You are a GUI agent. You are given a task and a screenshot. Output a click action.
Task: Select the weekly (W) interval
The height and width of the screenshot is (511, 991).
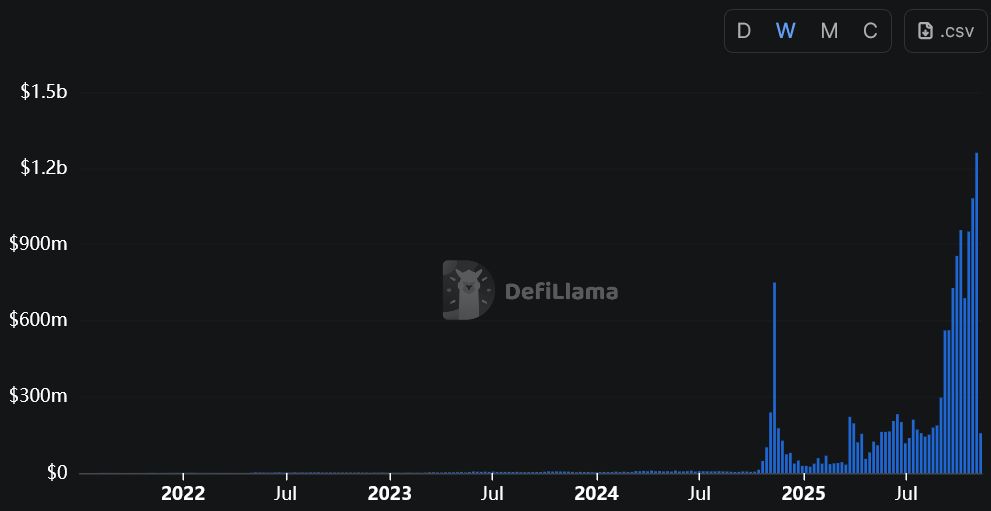pyautogui.click(x=786, y=31)
